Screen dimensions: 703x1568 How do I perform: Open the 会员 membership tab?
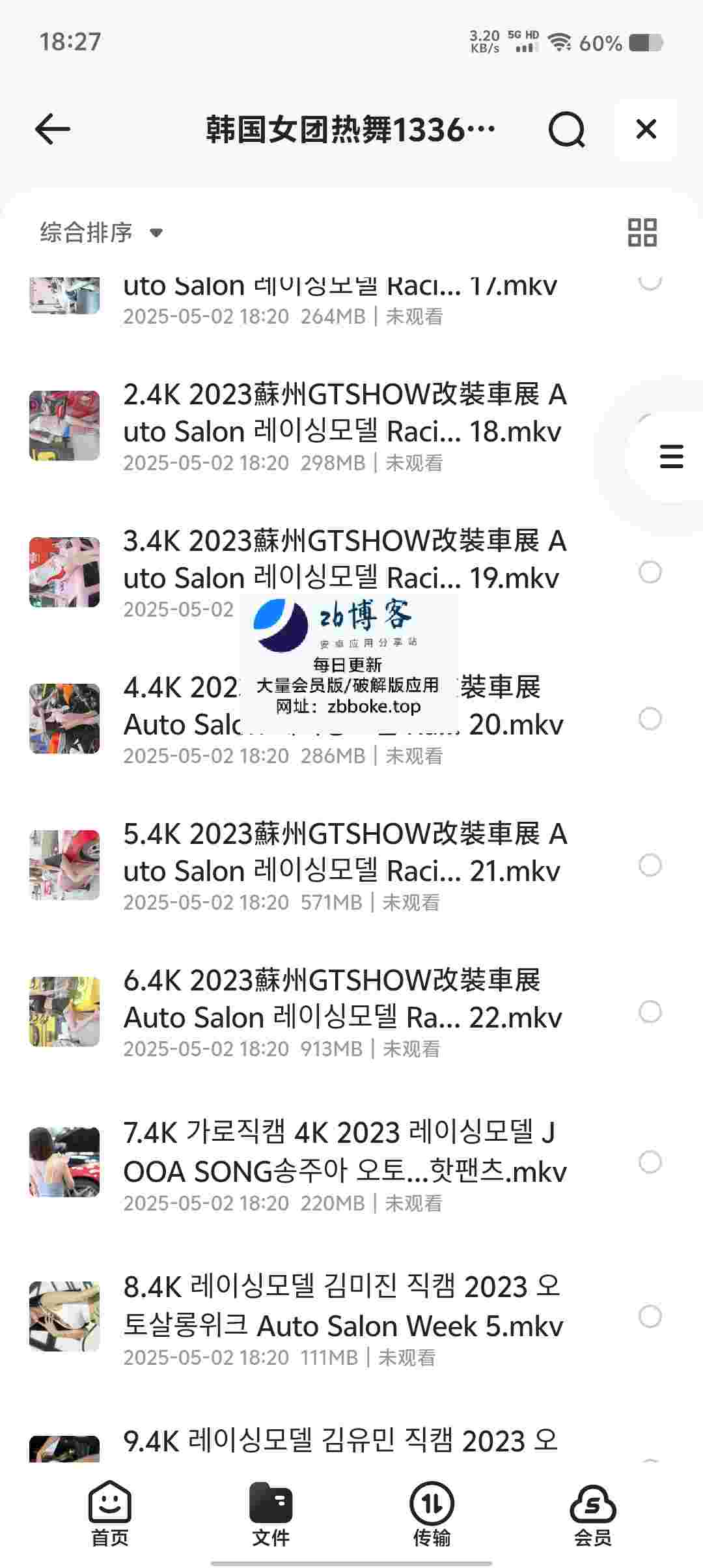[592, 1514]
